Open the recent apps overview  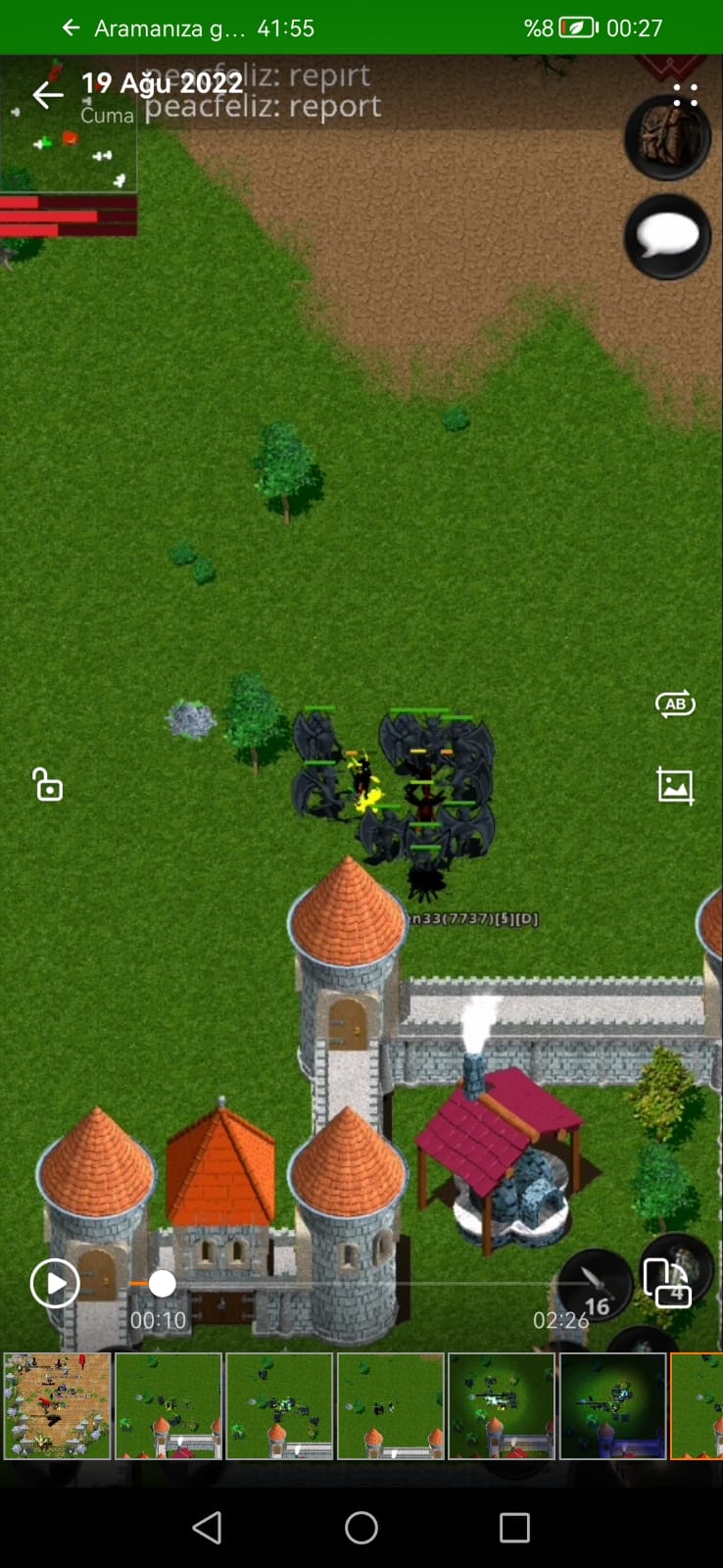tap(514, 1527)
